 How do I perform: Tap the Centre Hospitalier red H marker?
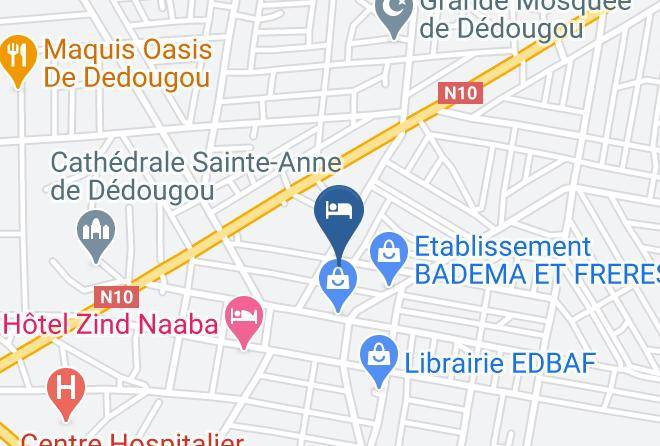pyautogui.click(x=66, y=393)
